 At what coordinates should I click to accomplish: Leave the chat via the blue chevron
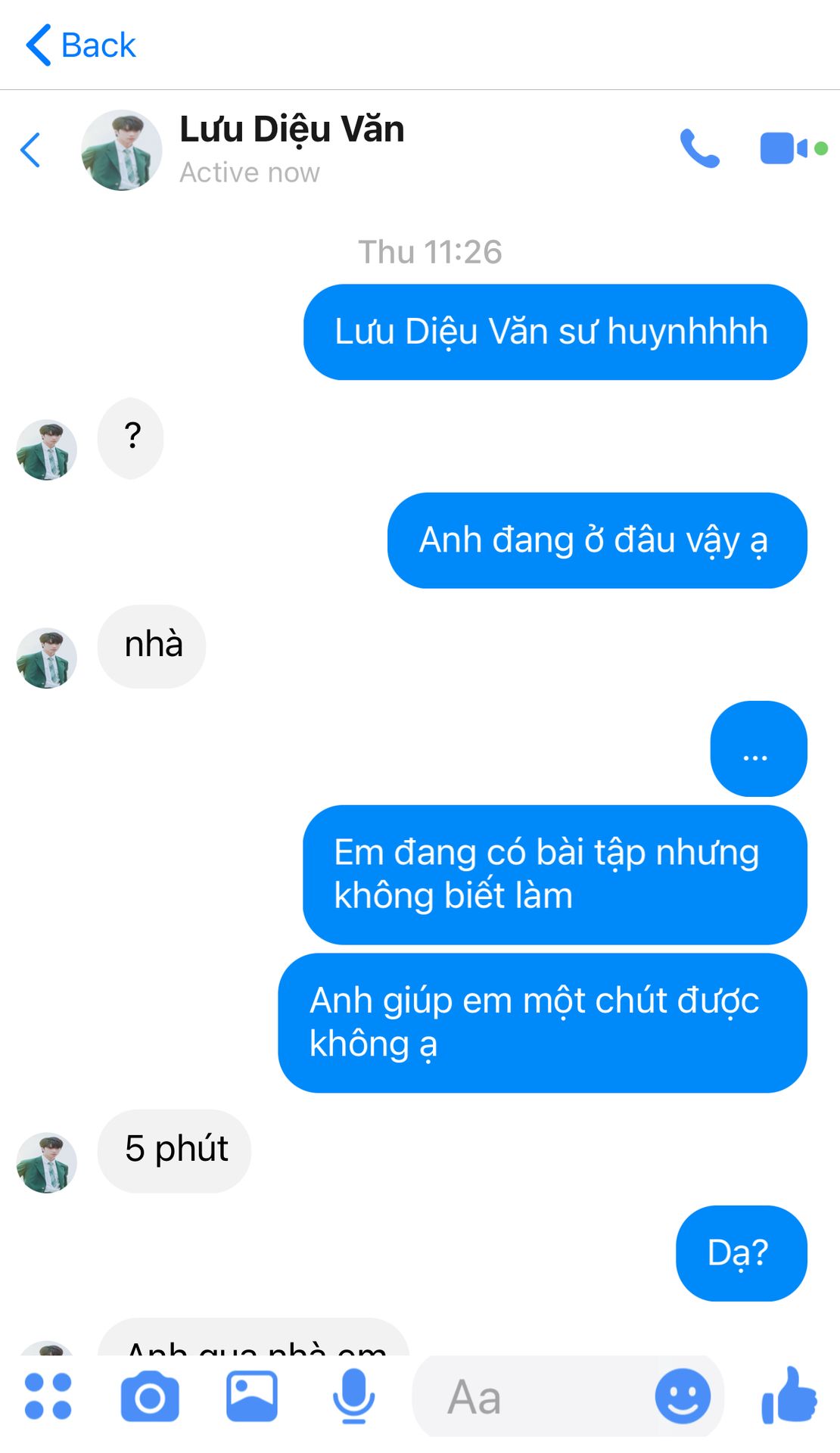pyautogui.click(x=30, y=150)
